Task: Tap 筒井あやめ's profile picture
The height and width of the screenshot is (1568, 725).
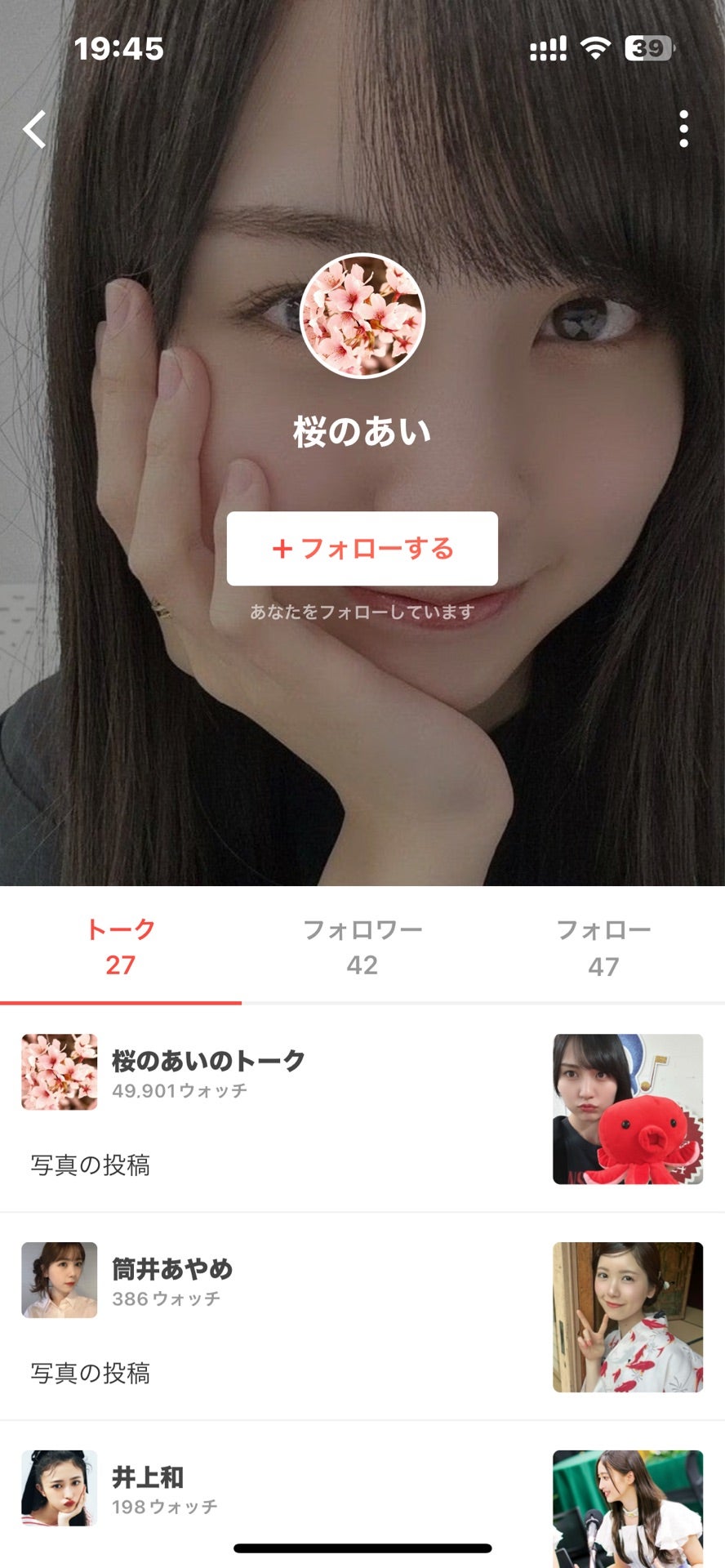Action: [x=59, y=1282]
